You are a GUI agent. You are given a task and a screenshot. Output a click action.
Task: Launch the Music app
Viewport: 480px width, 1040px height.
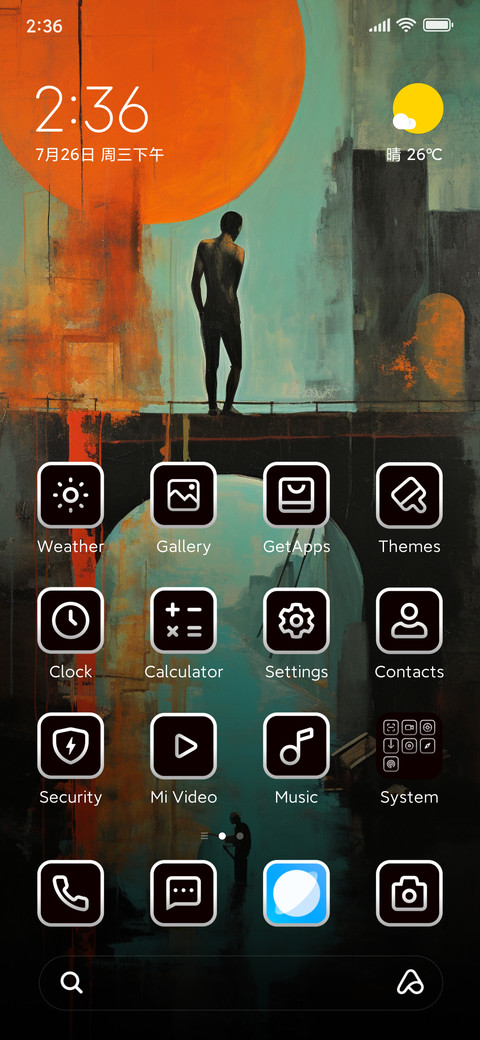point(296,746)
